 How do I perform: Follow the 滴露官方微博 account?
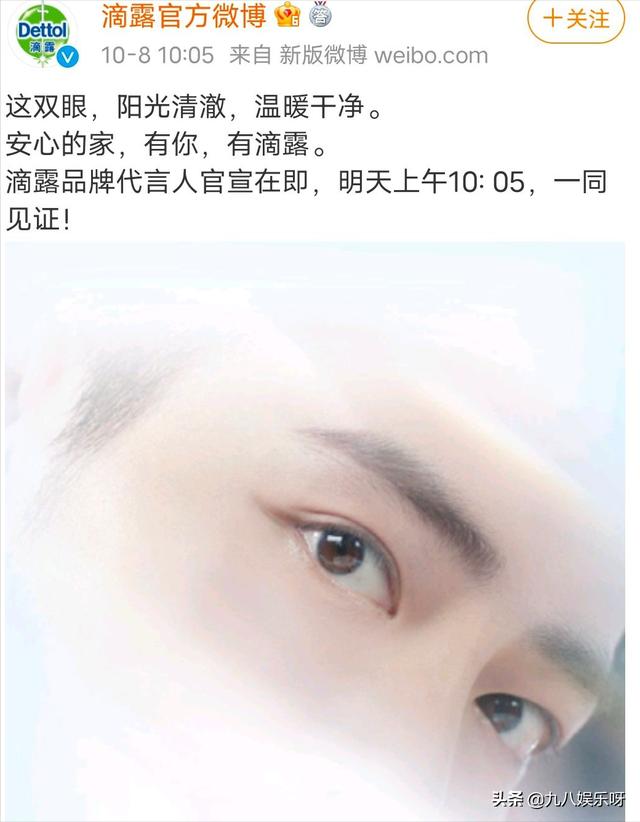coord(575,19)
